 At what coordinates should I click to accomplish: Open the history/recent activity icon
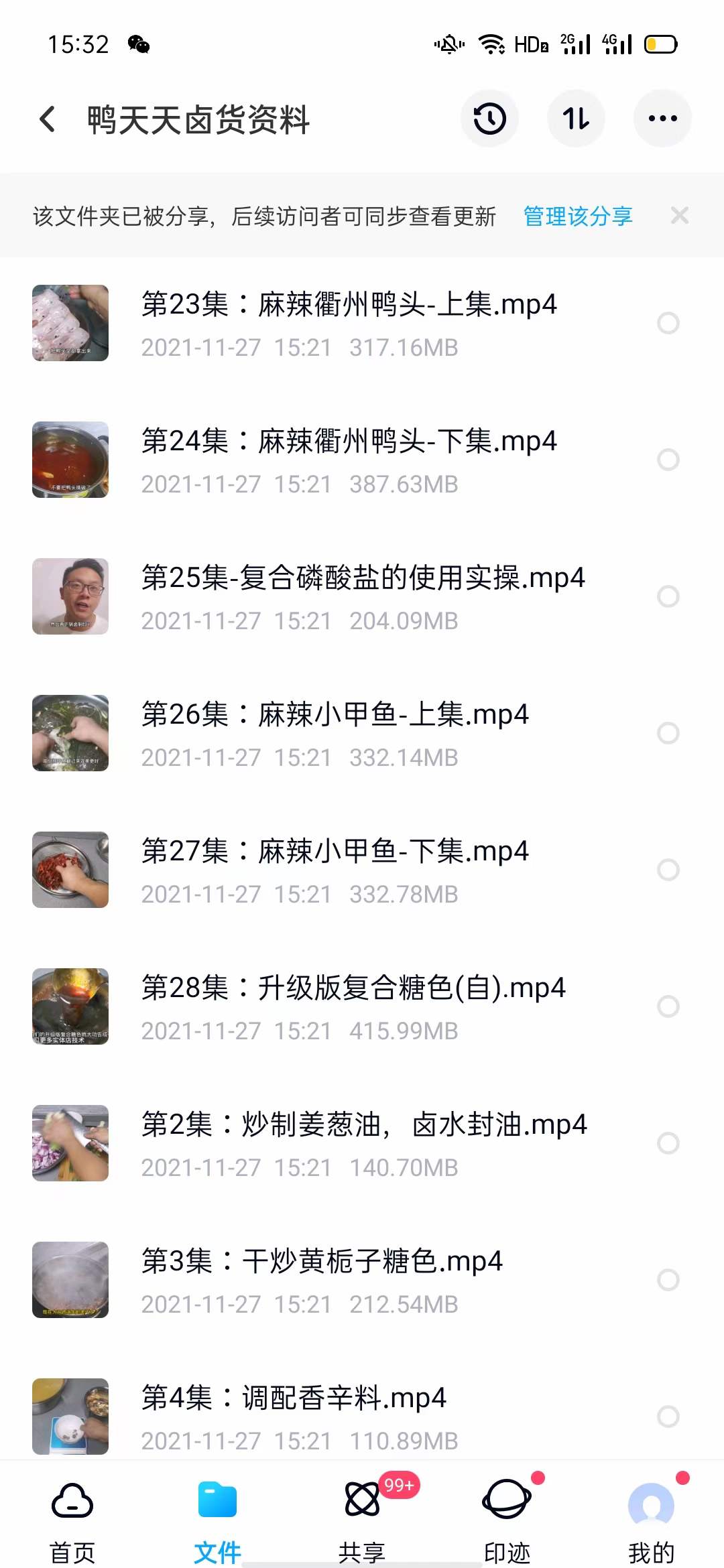pos(489,117)
